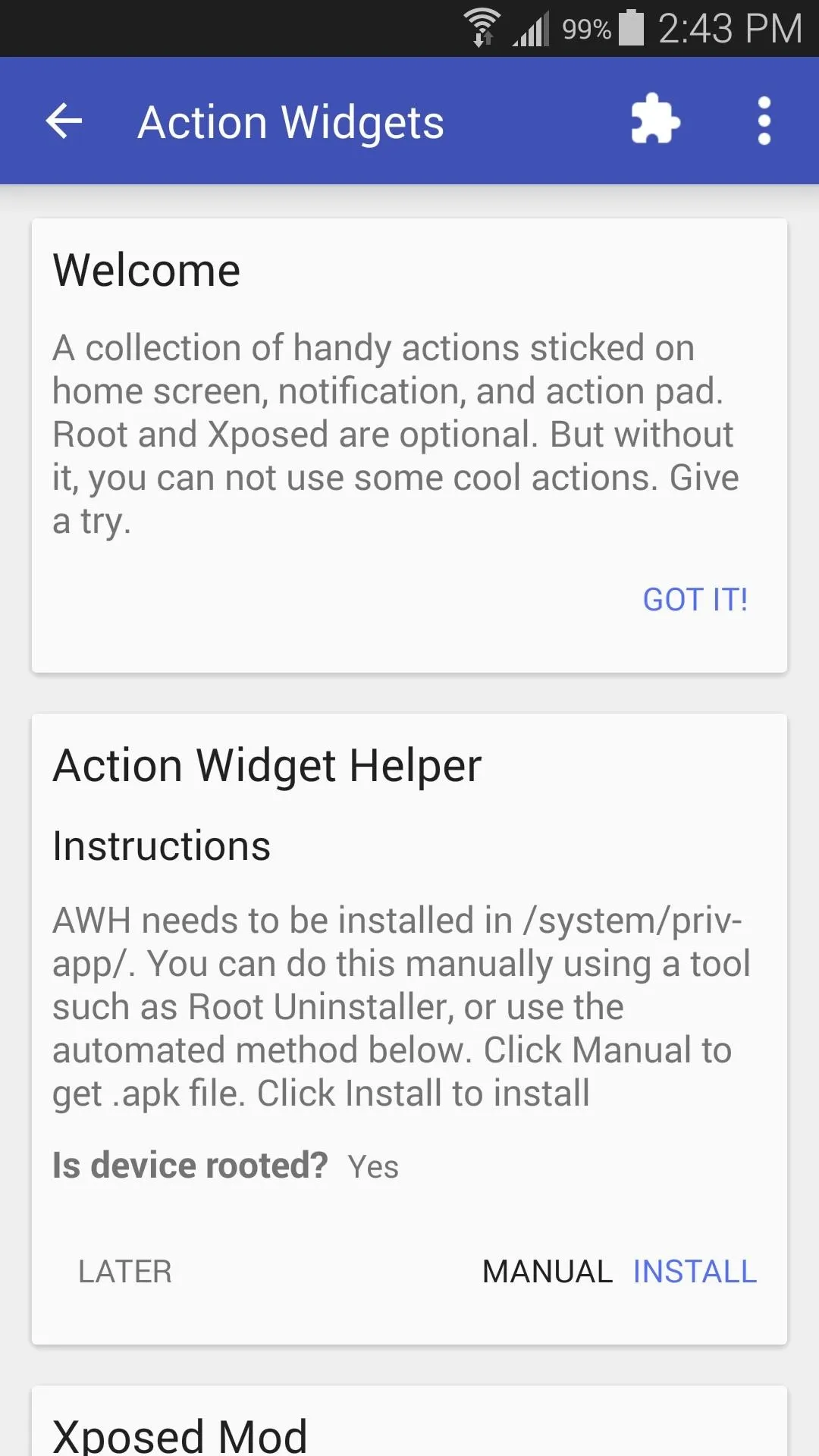Dismiss the Welcome card with GOT IT!
The image size is (819, 1456).
tap(695, 599)
